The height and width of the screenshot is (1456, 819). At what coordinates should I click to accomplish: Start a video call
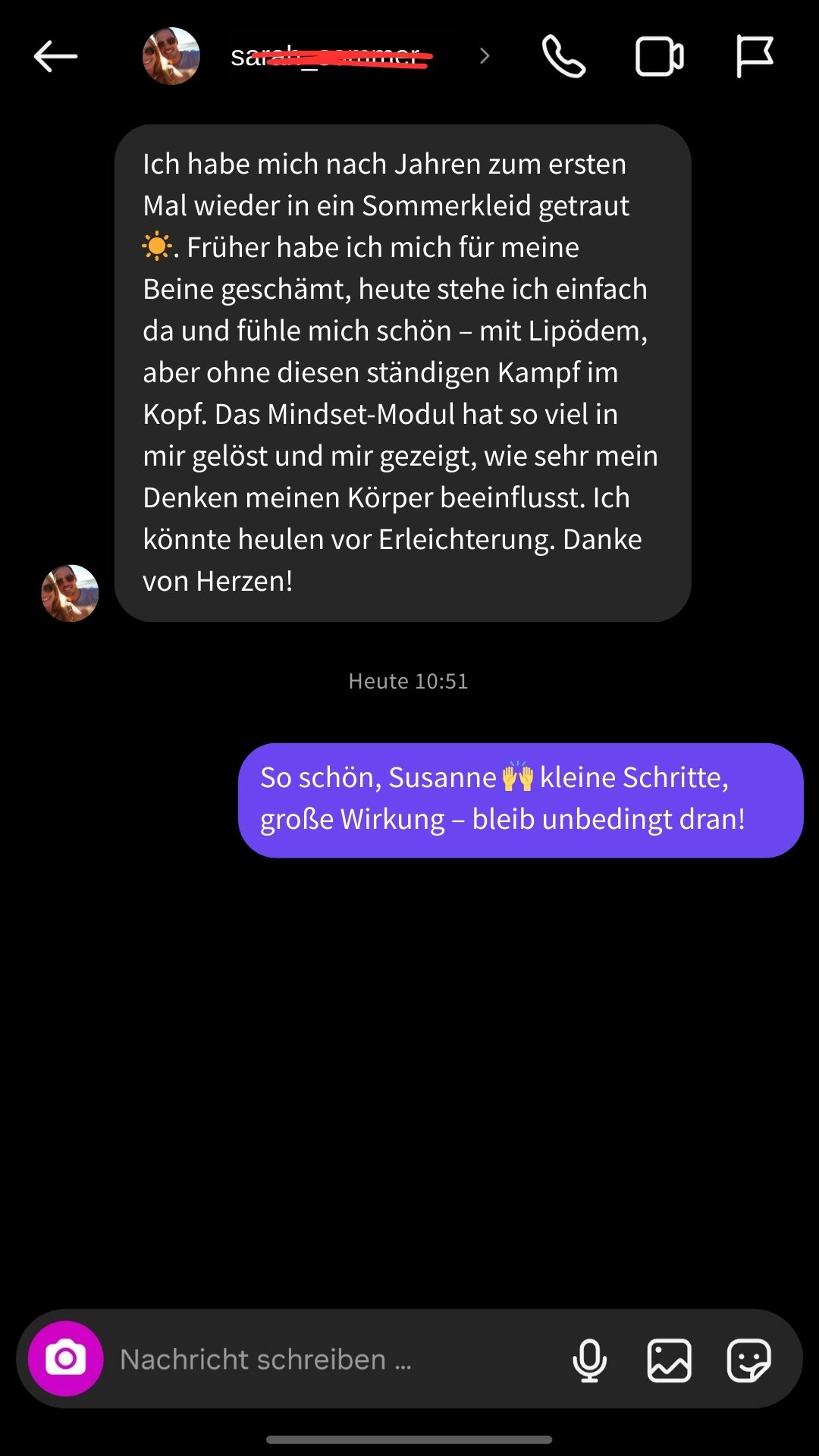click(658, 56)
